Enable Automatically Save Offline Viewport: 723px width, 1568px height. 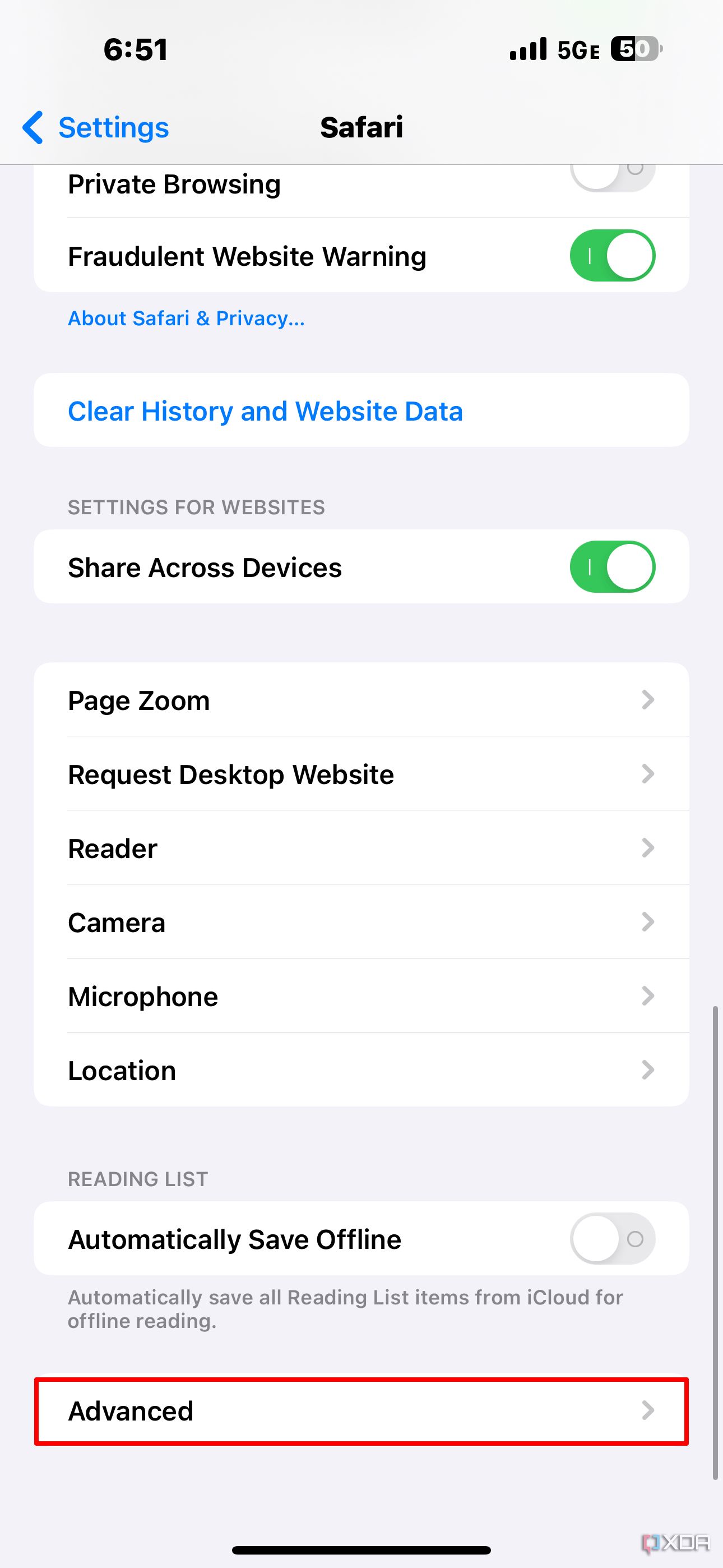(612, 1239)
